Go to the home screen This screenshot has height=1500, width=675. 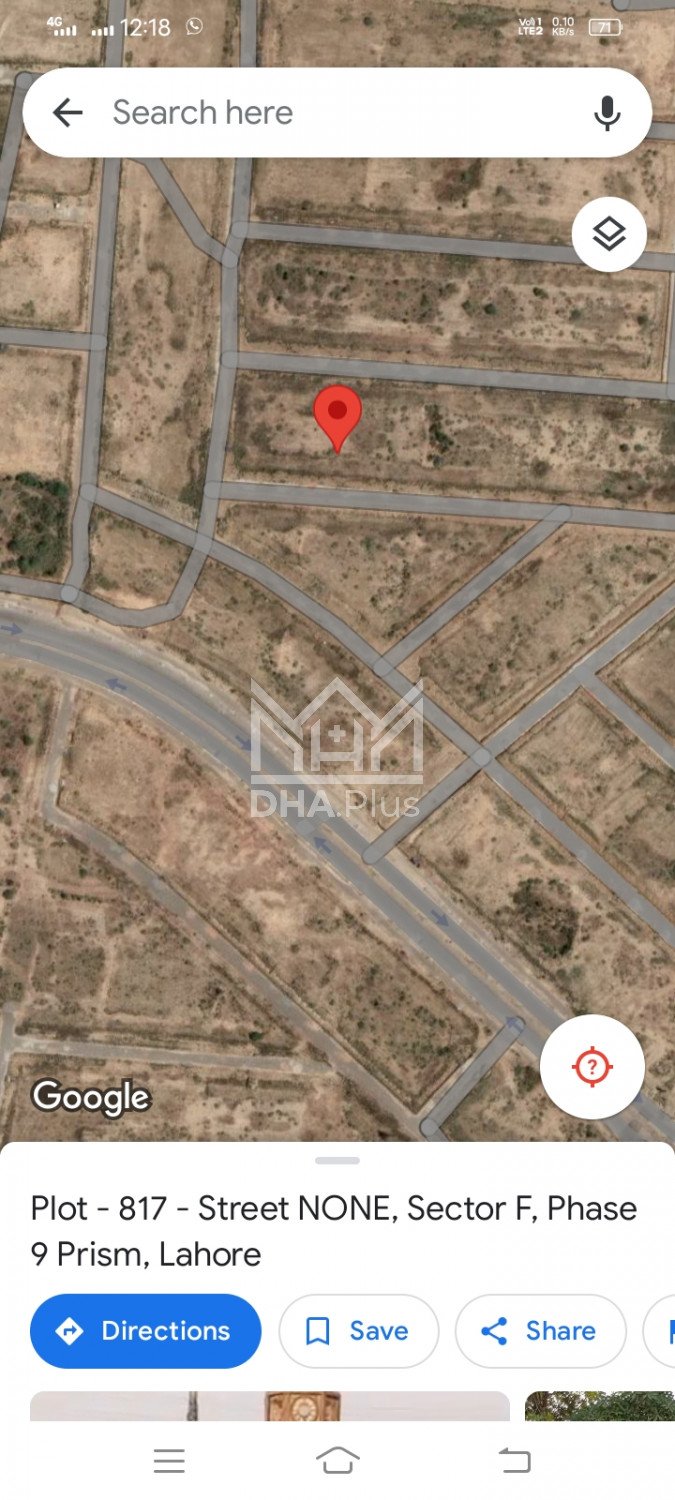pyautogui.click(x=337, y=1461)
